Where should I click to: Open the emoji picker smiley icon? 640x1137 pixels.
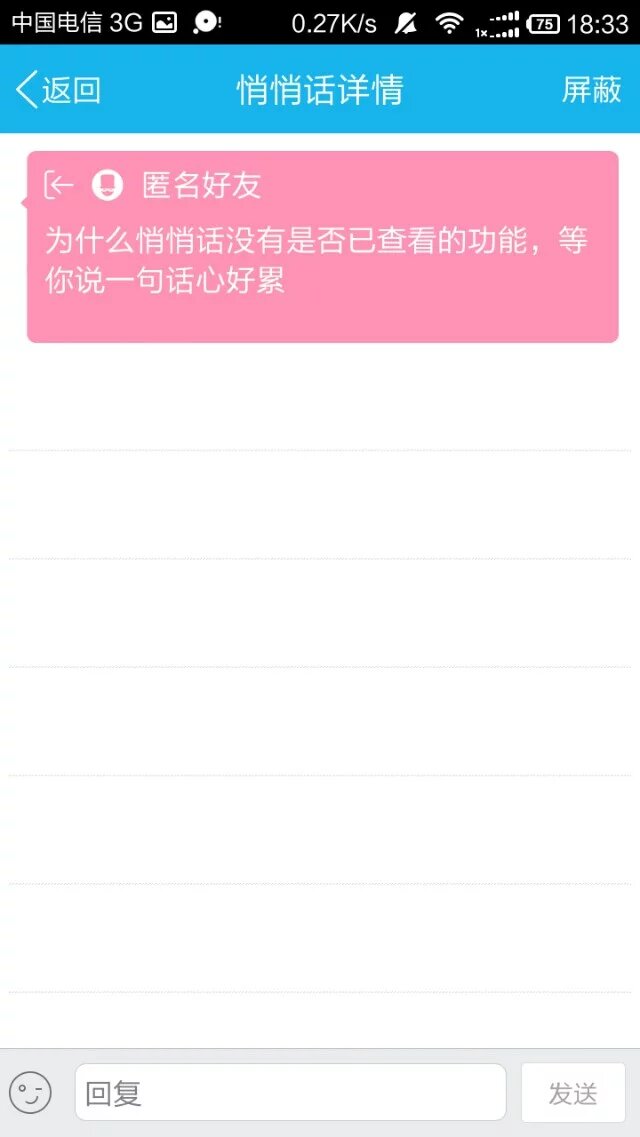pos(30,1092)
